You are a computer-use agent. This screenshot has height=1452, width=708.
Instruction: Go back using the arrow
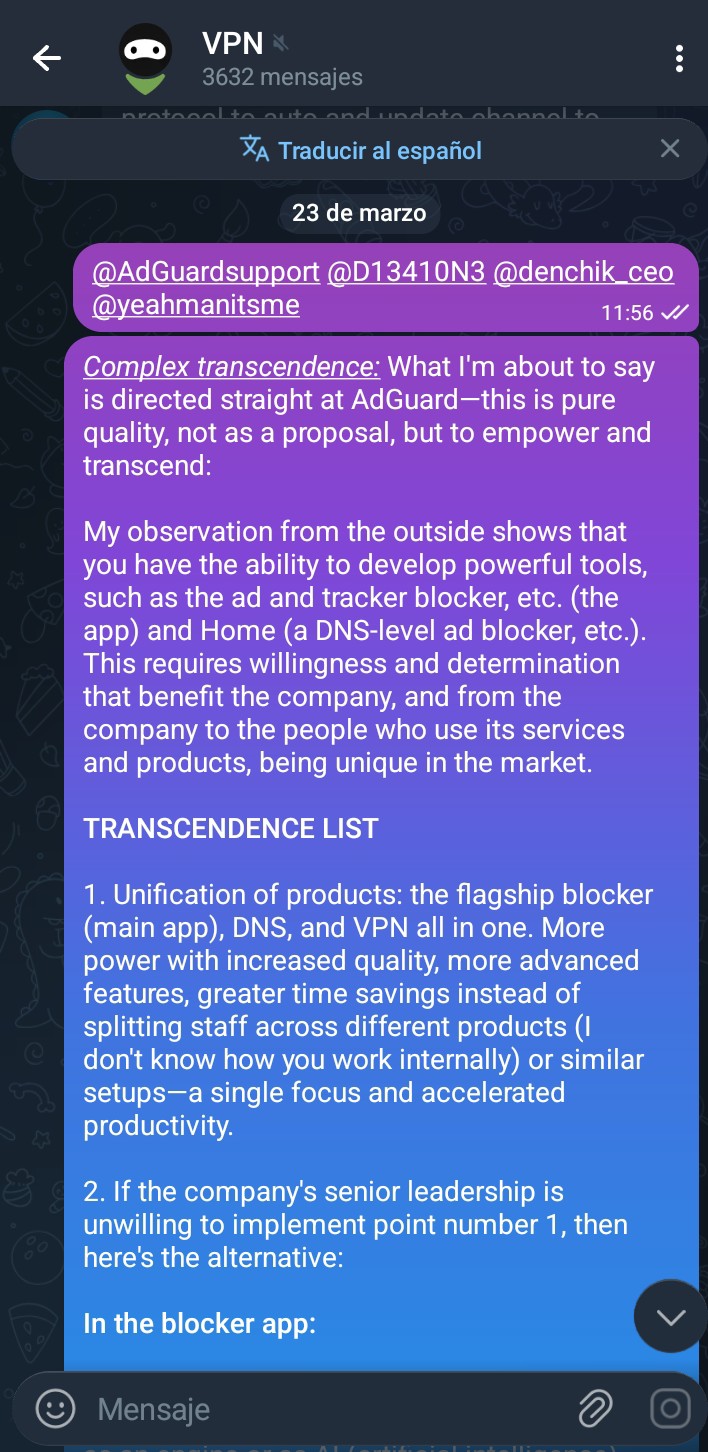pos(46,58)
